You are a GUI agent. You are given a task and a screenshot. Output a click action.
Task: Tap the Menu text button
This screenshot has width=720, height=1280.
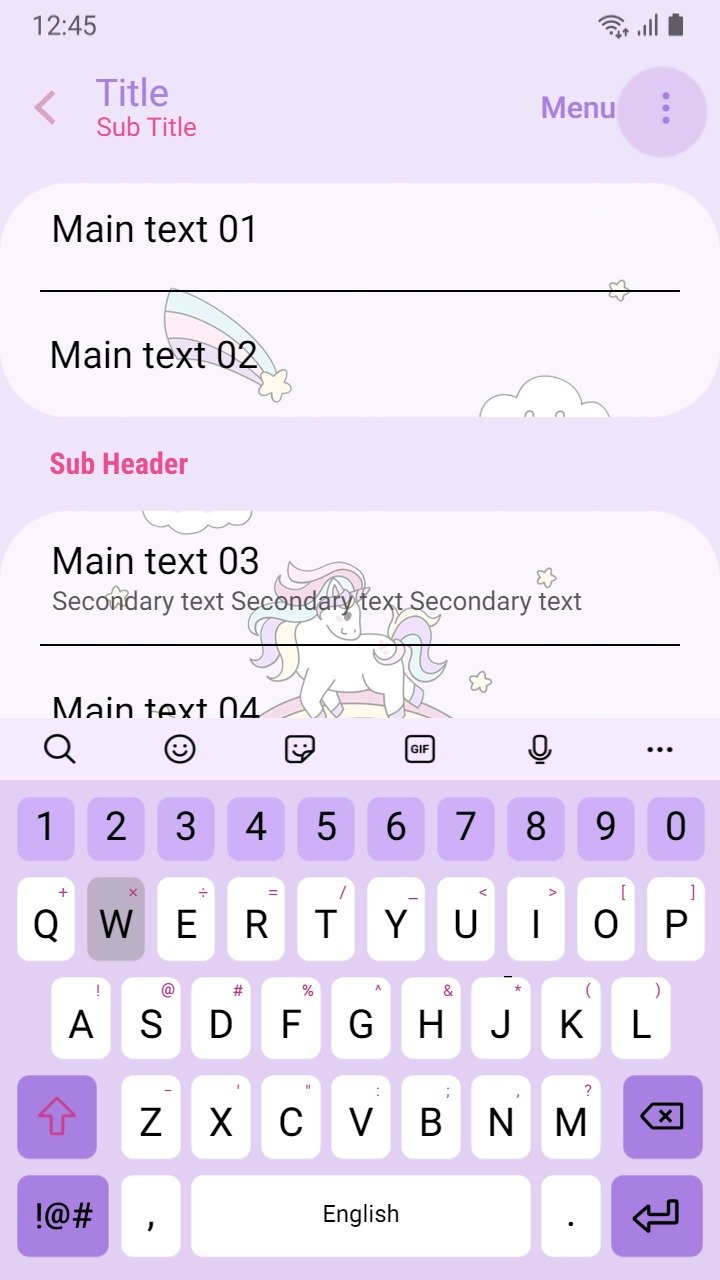click(x=578, y=108)
